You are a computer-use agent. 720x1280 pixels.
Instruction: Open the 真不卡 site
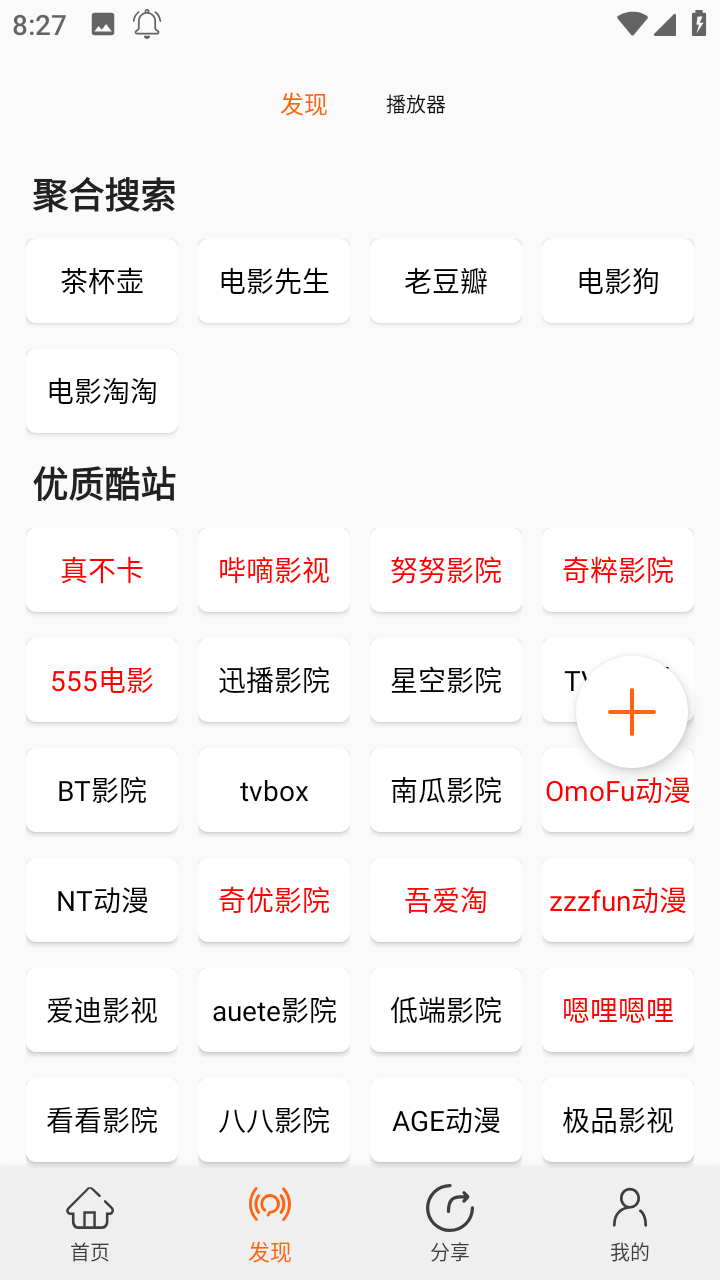(102, 570)
